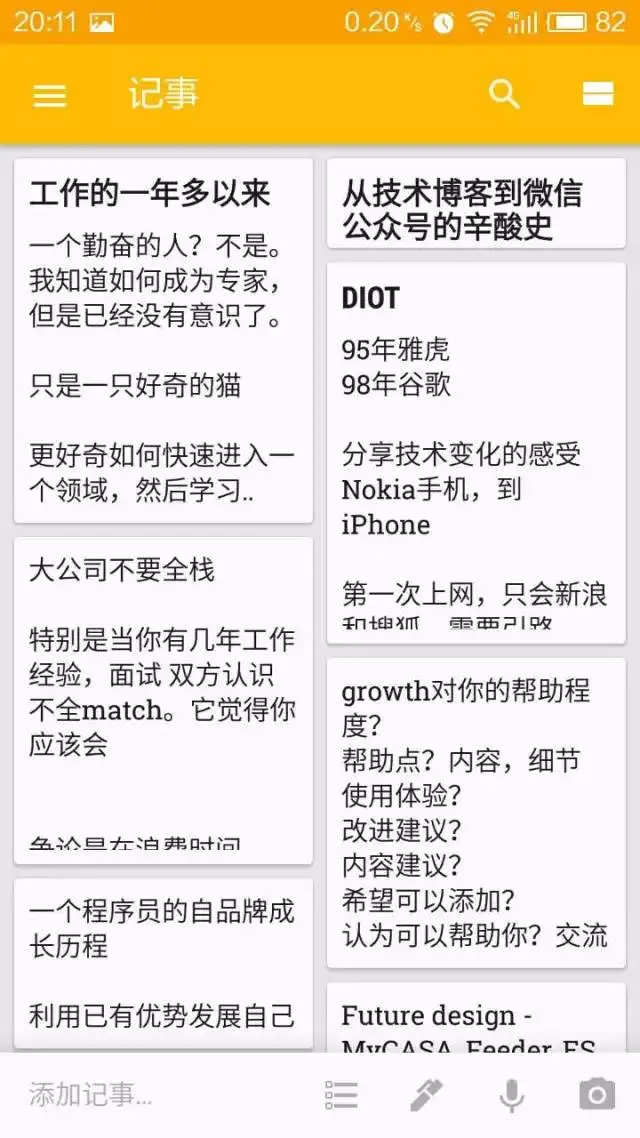Open the note 从技术博客到微信公众号的辛酸史

click(x=476, y=206)
